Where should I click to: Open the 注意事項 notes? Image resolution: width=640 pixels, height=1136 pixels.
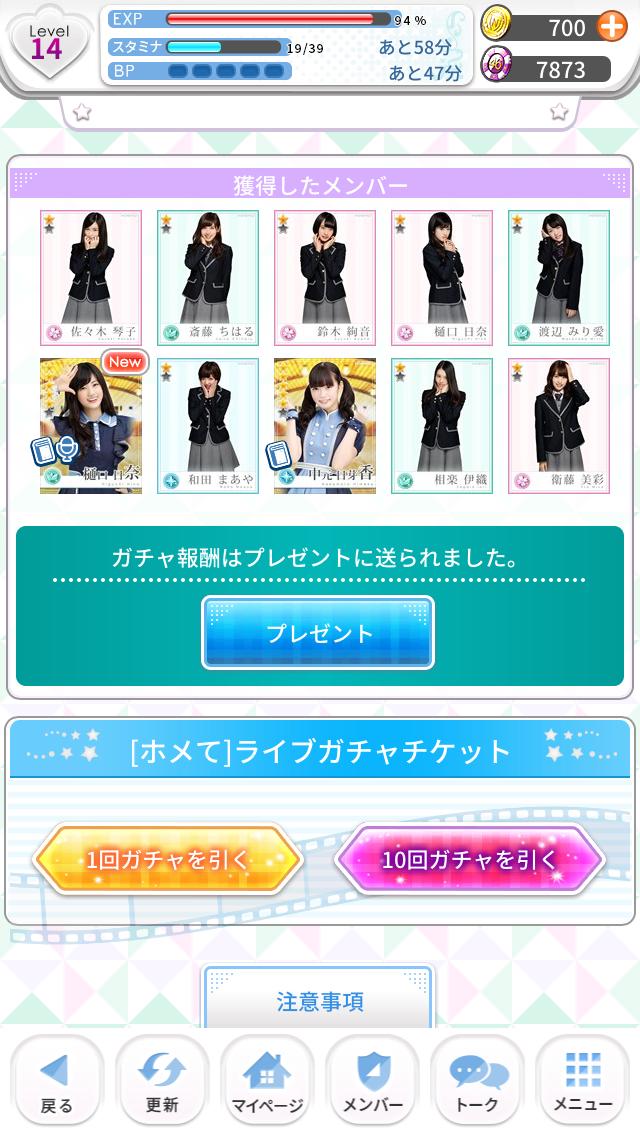tap(318, 999)
